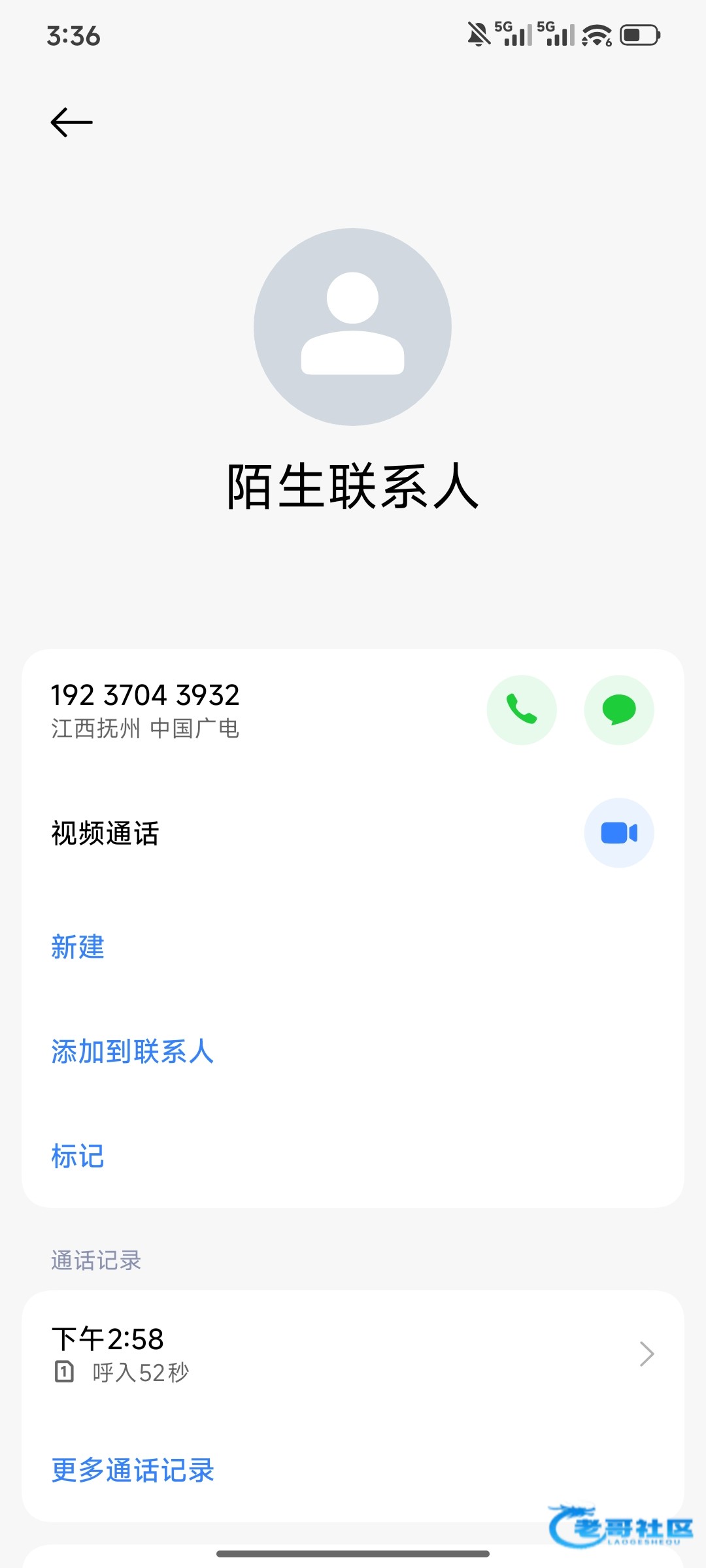Select 添加到联系人

(x=133, y=1051)
